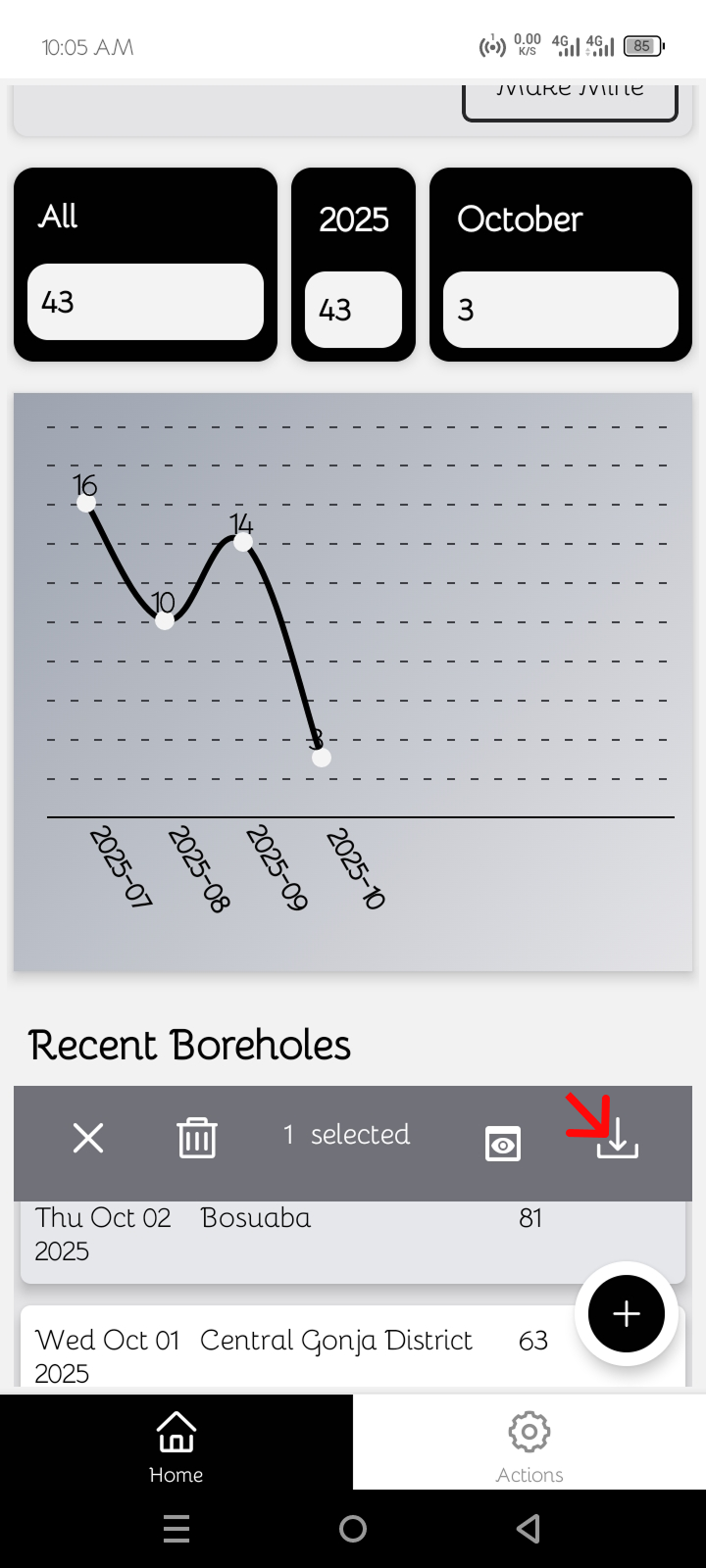The image size is (706, 1568).
Task: Open the Bosuaba borehole entry
Action: [294, 1237]
